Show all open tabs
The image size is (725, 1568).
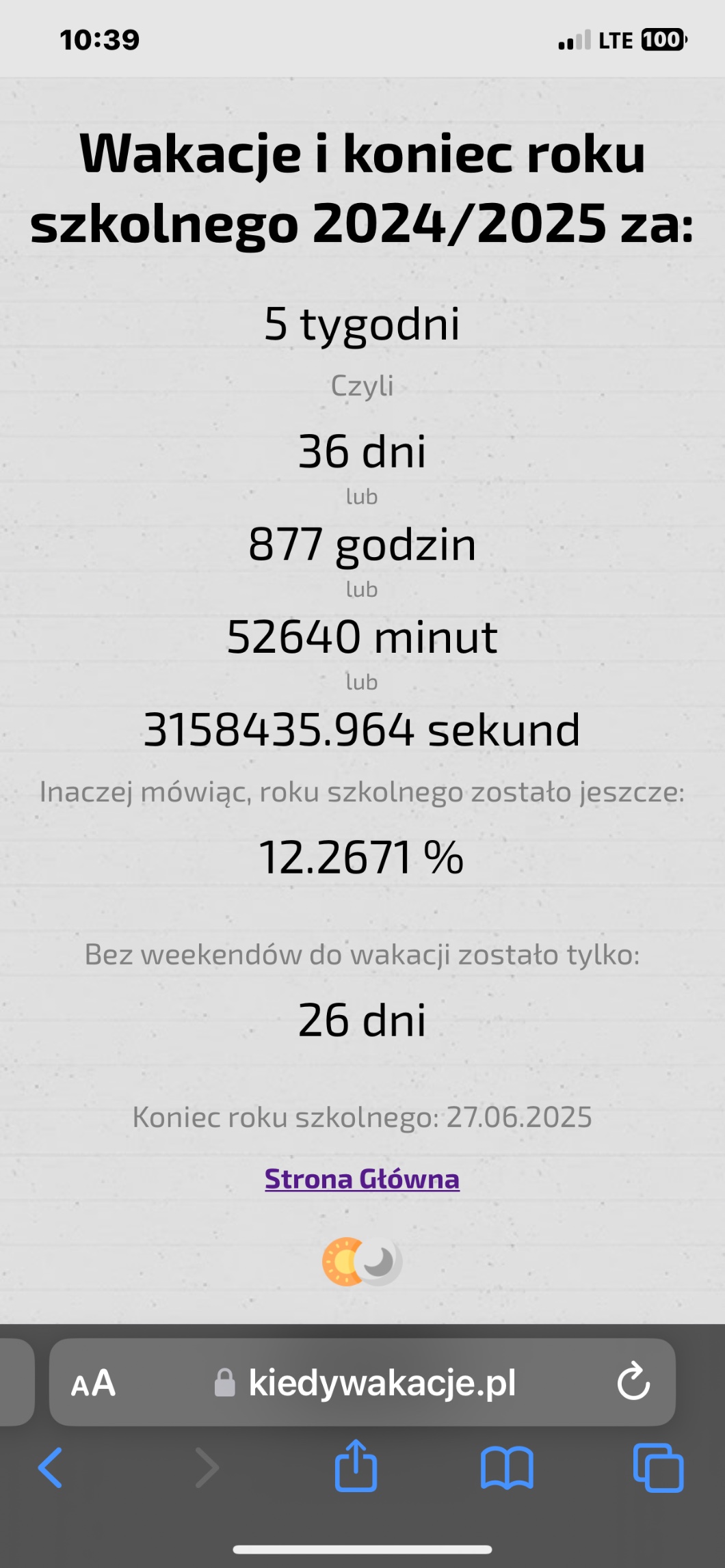[658, 1468]
